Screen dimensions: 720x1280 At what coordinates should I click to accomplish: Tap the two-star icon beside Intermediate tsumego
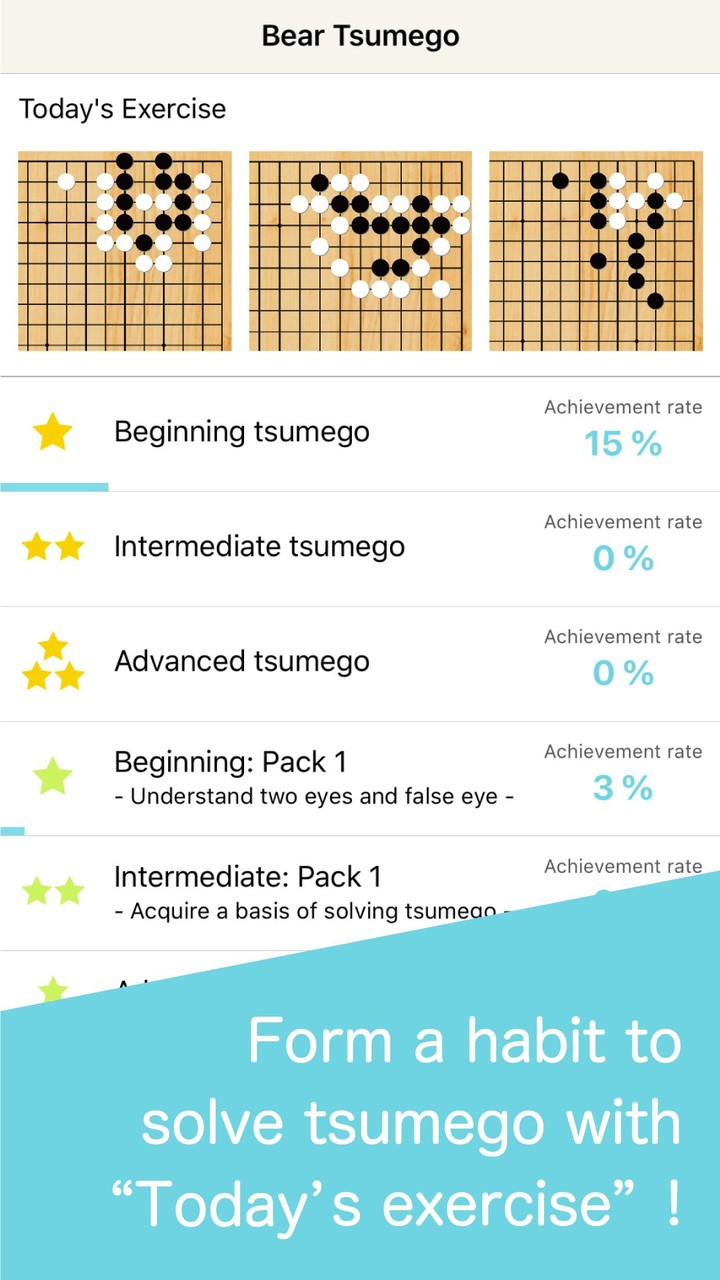(x=55, y=547)
